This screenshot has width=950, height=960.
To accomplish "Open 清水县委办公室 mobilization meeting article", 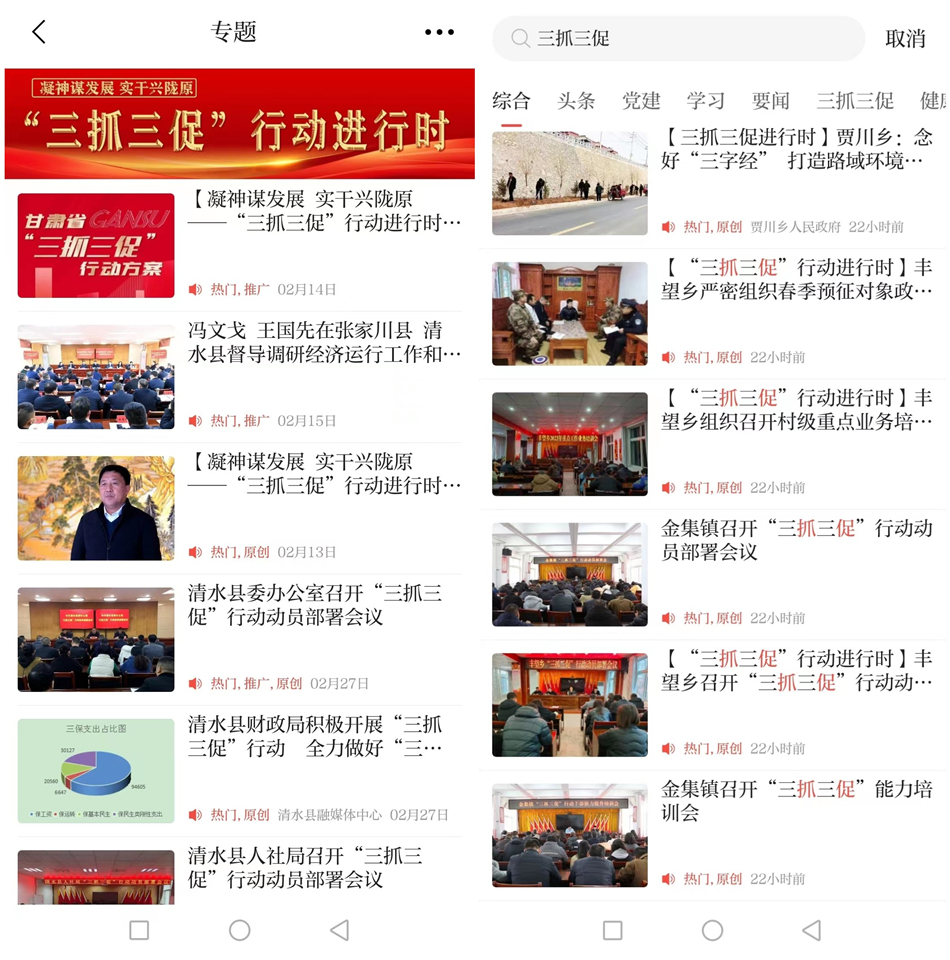I will tap(314, 605).
